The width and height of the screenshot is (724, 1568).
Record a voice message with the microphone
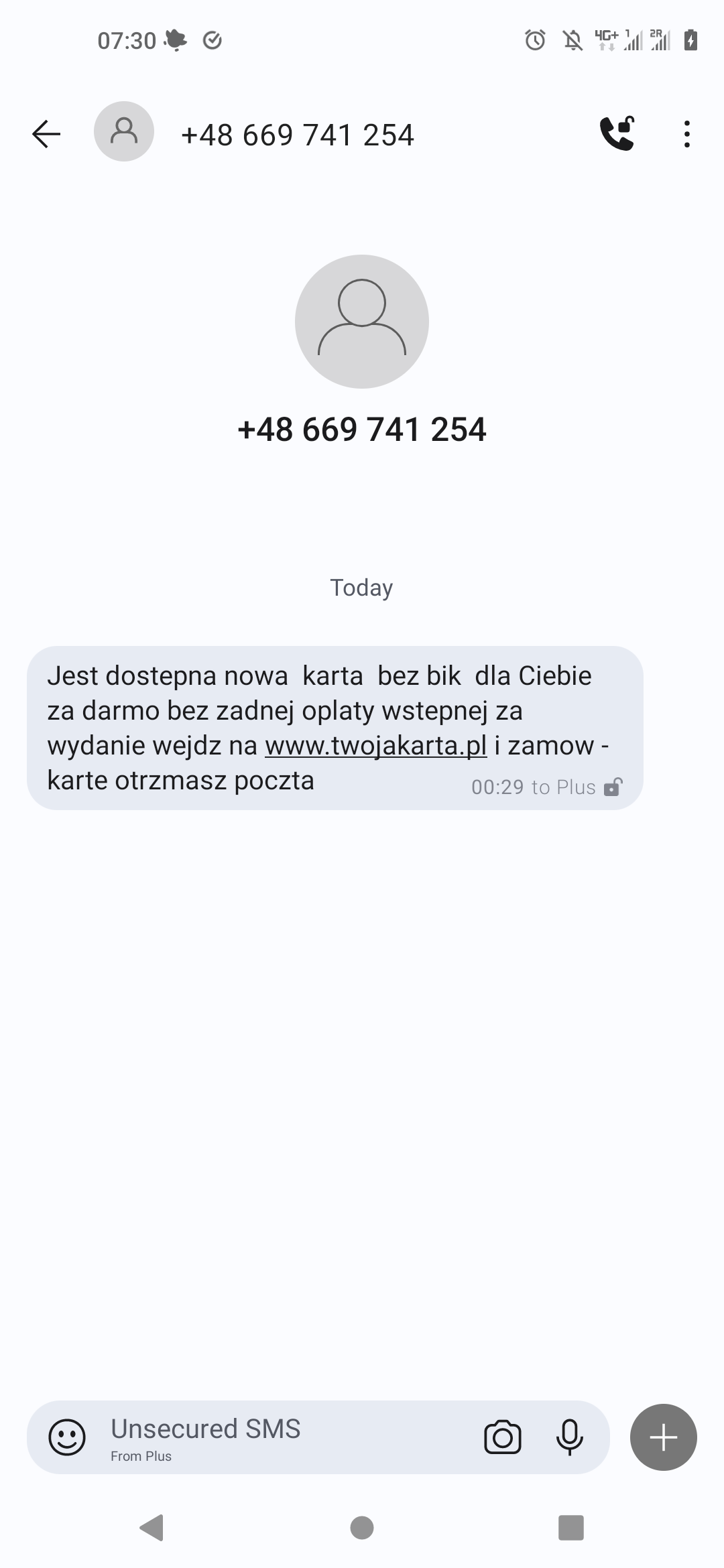click(x=570, y=1437)
